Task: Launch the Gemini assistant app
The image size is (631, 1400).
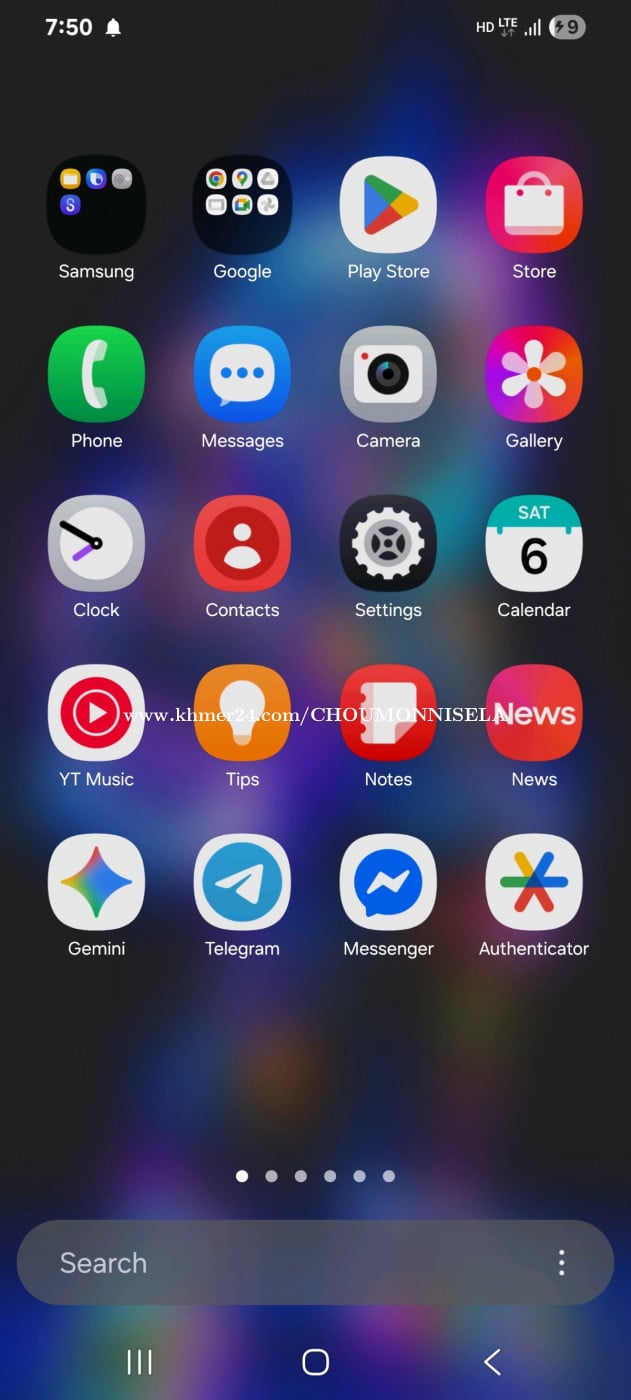Action: pos(96,882)
